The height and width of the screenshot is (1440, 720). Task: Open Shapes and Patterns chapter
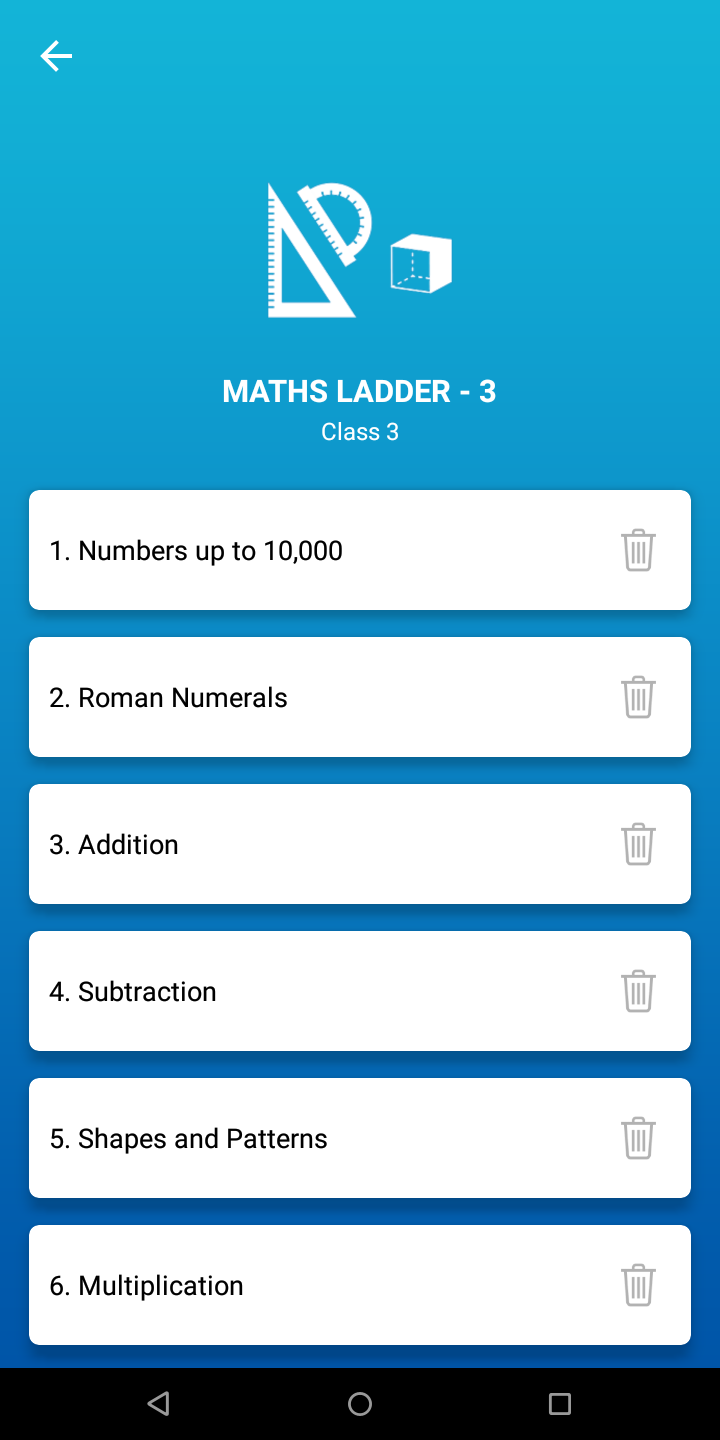pyautogui.click(x=360, y=1138)
